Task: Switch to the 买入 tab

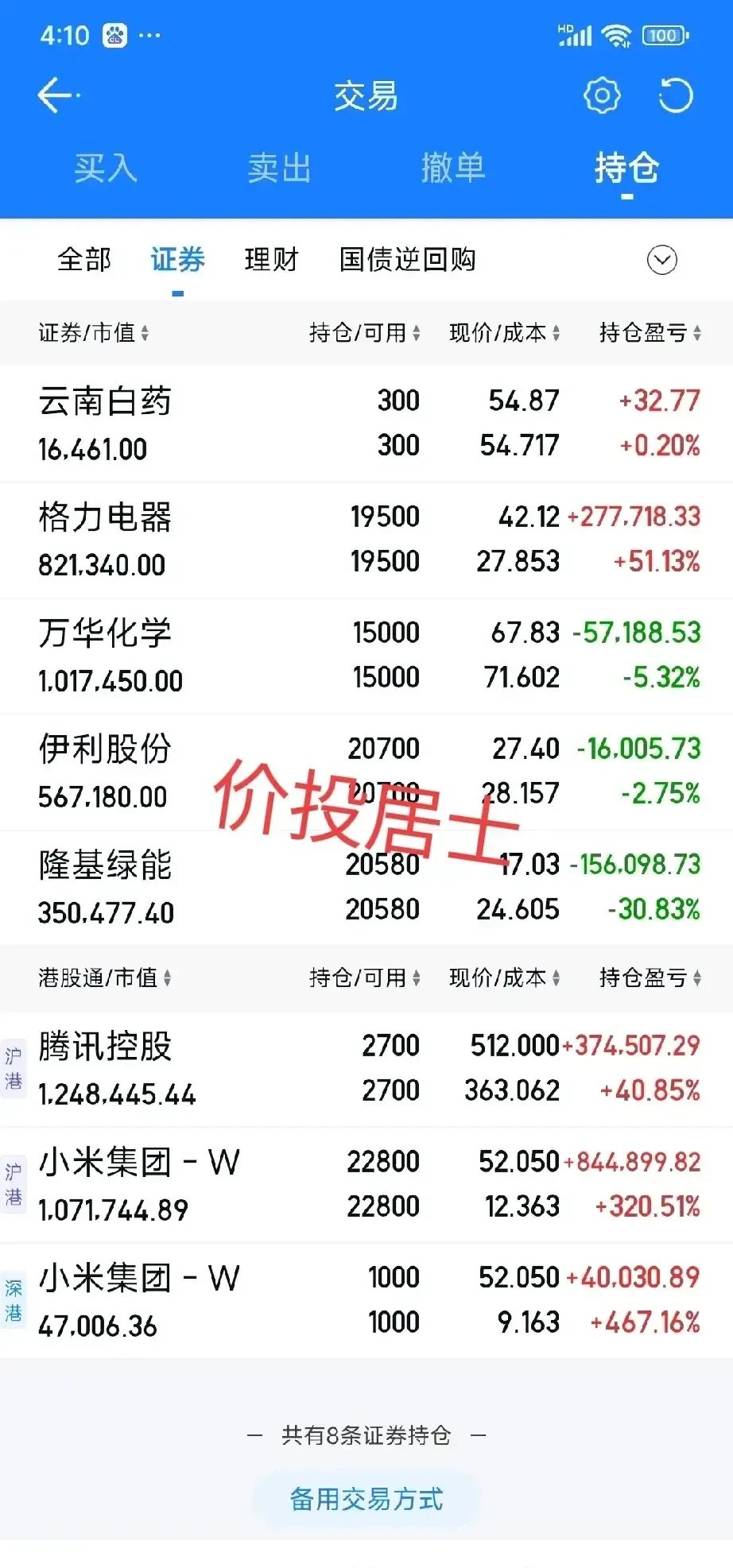Action: [x=106, y=168]
